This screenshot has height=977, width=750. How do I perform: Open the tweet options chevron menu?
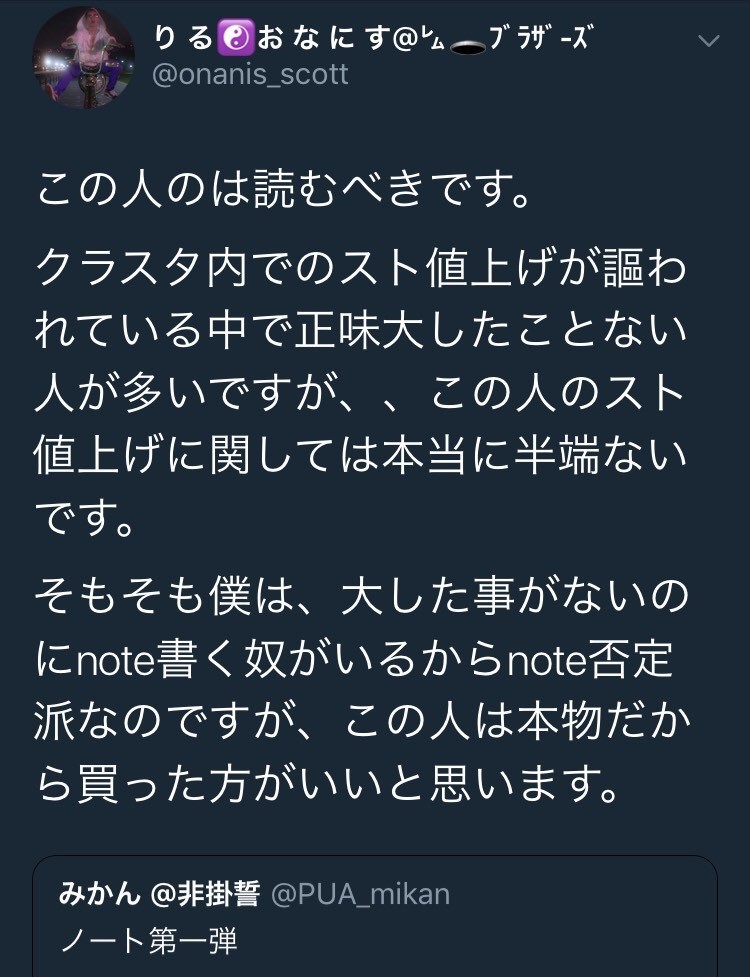(708, 42)
